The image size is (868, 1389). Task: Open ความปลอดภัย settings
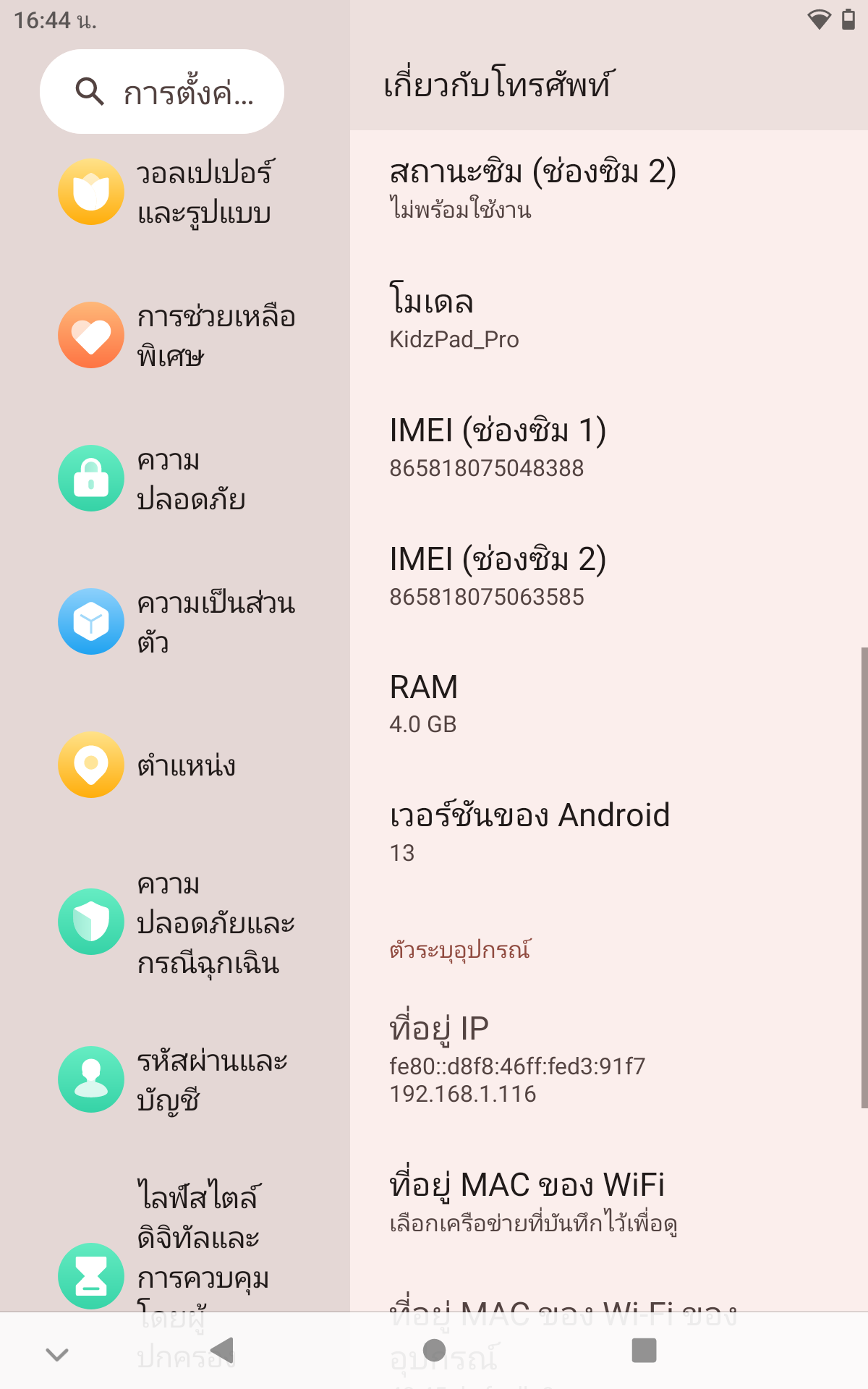coord(175,479)
